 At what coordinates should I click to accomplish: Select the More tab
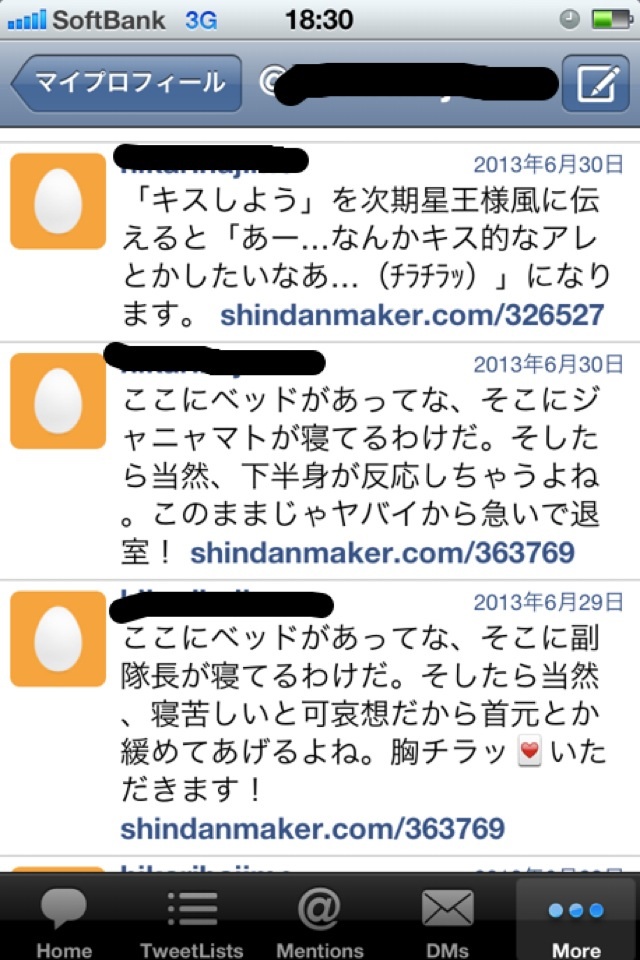point(576,918)
